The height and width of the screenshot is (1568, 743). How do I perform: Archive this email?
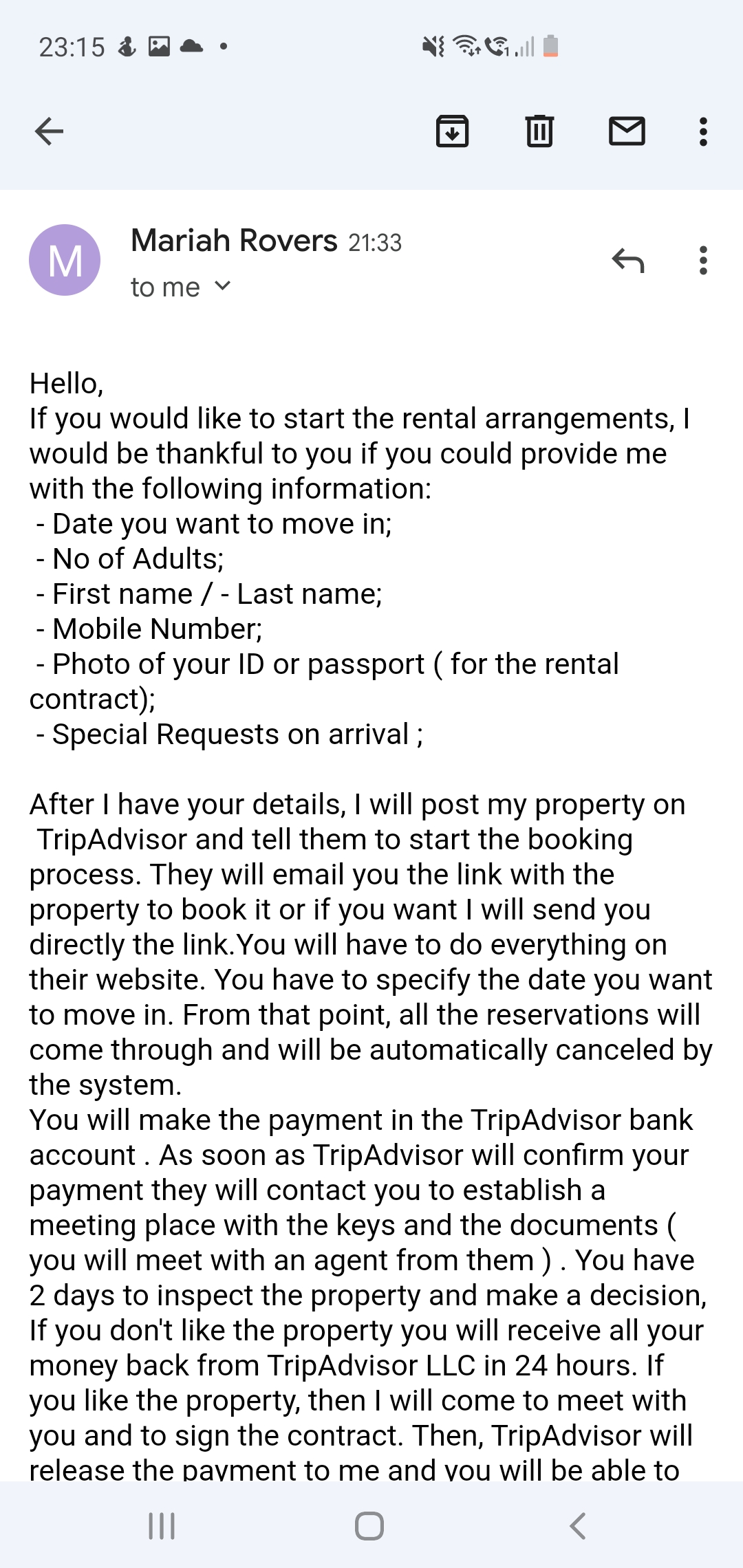(x=452, y=131)
